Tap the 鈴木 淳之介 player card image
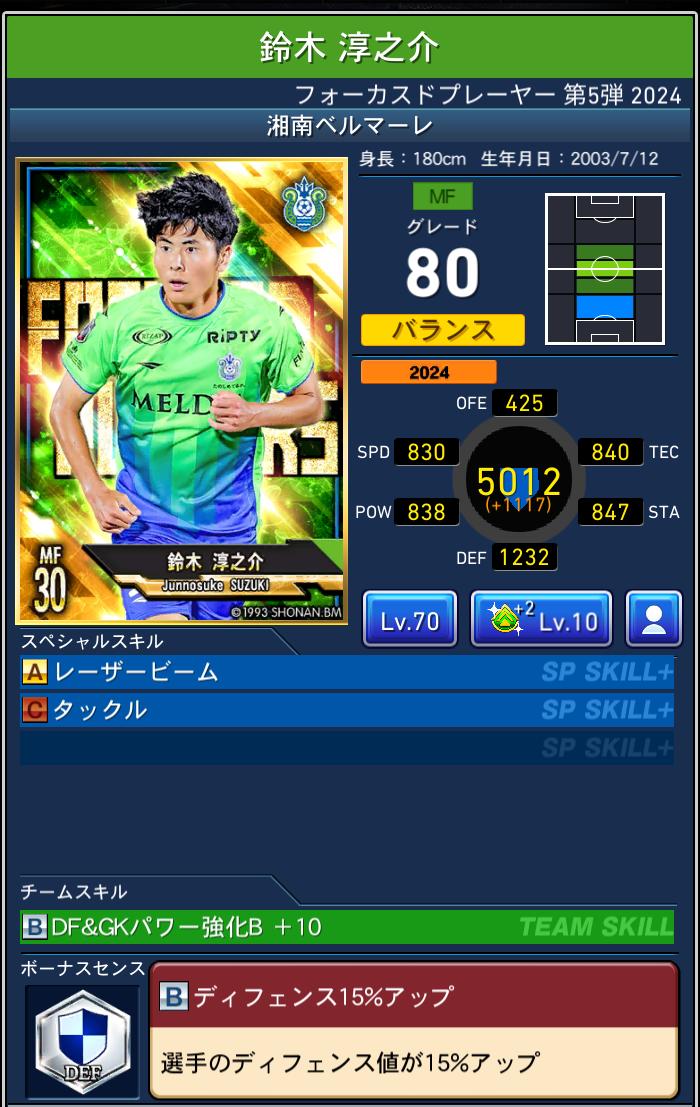This screenshot has height=1107, width=700. 181,391
